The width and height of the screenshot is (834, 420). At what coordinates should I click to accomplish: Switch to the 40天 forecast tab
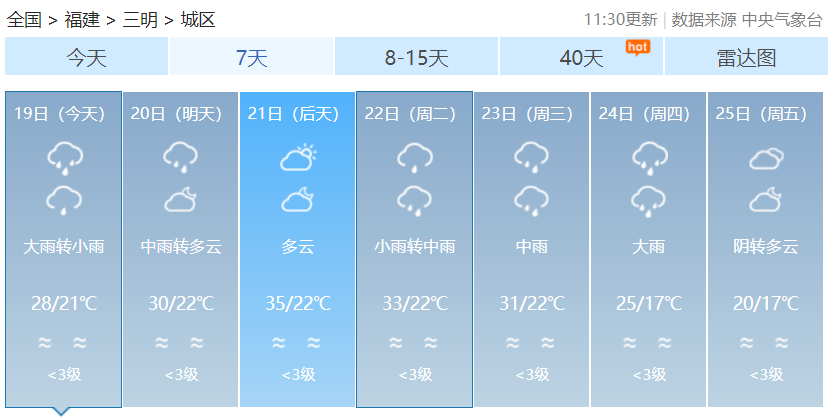(581, 58)
